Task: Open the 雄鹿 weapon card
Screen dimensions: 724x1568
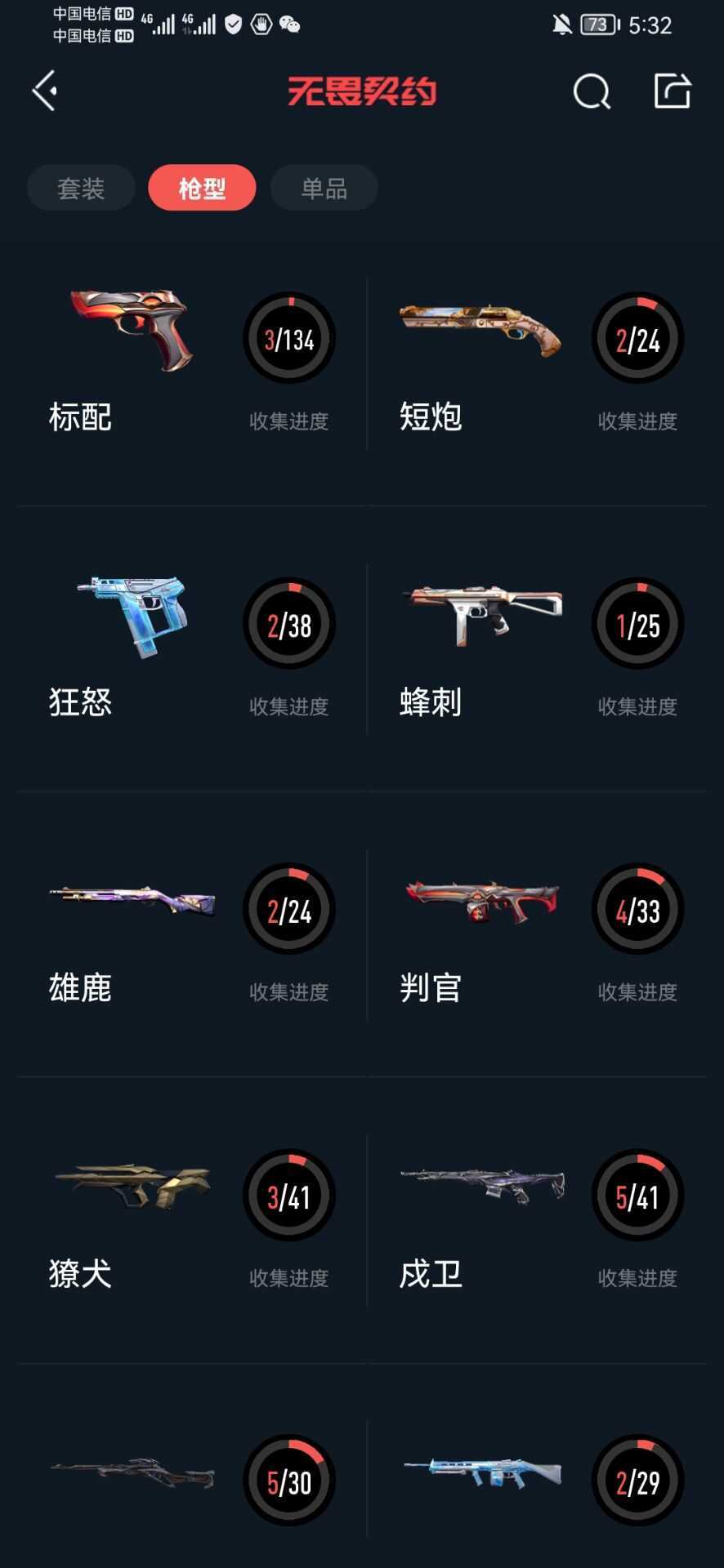Action: tap(192, 935)
